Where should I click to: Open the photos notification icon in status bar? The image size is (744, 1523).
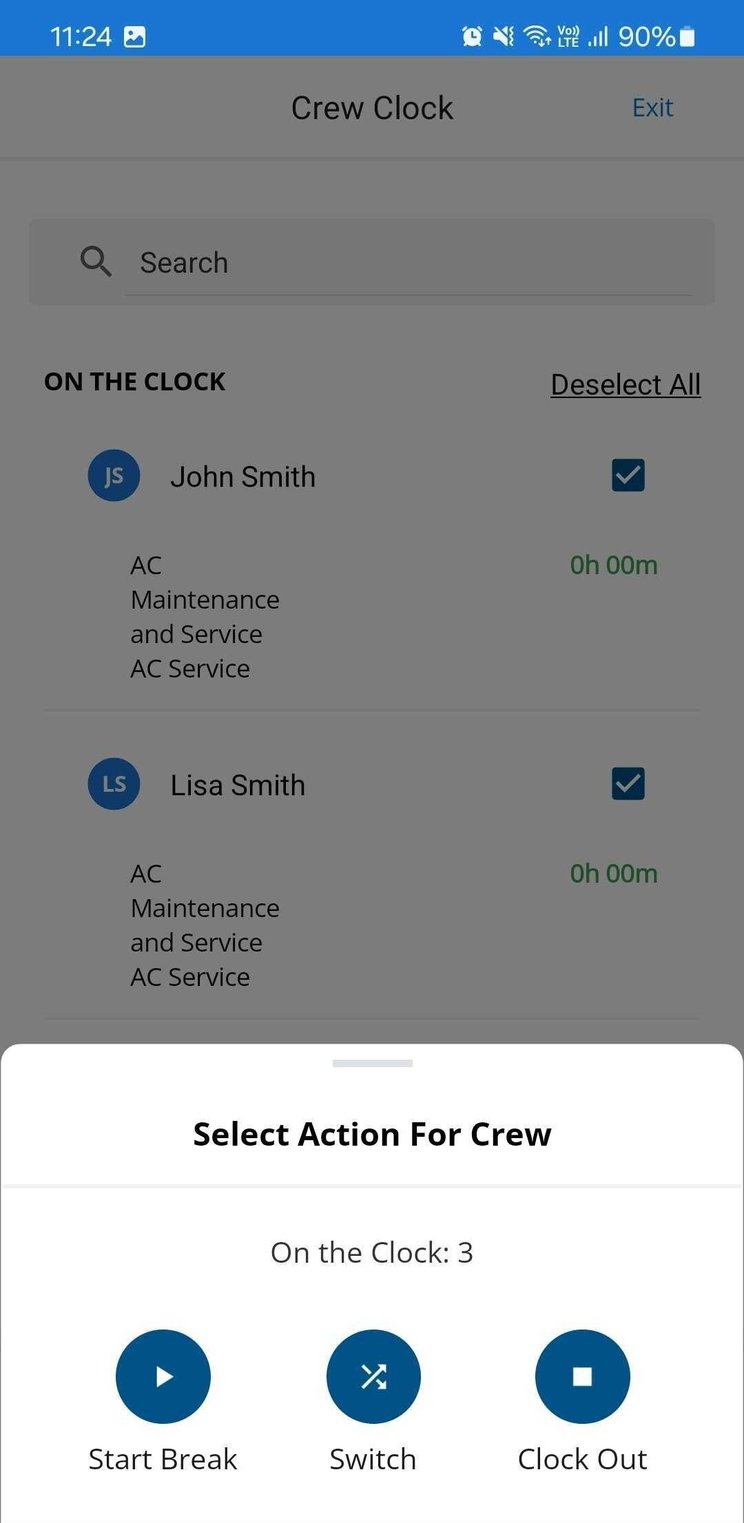coord(135,36)
